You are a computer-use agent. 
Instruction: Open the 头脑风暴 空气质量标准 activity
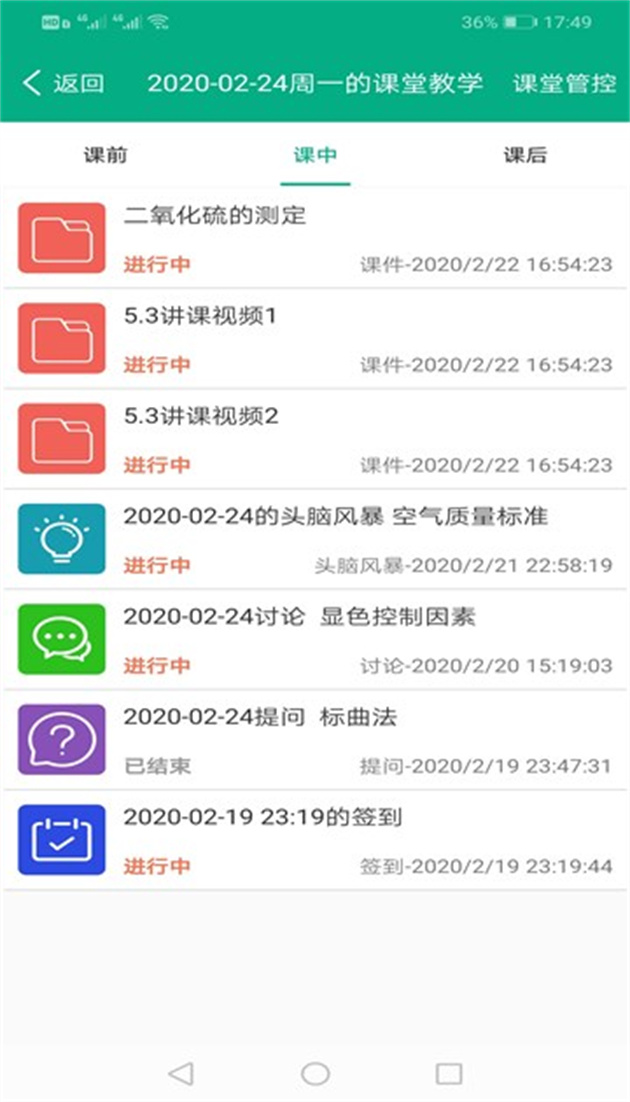(x=315, y=538)
